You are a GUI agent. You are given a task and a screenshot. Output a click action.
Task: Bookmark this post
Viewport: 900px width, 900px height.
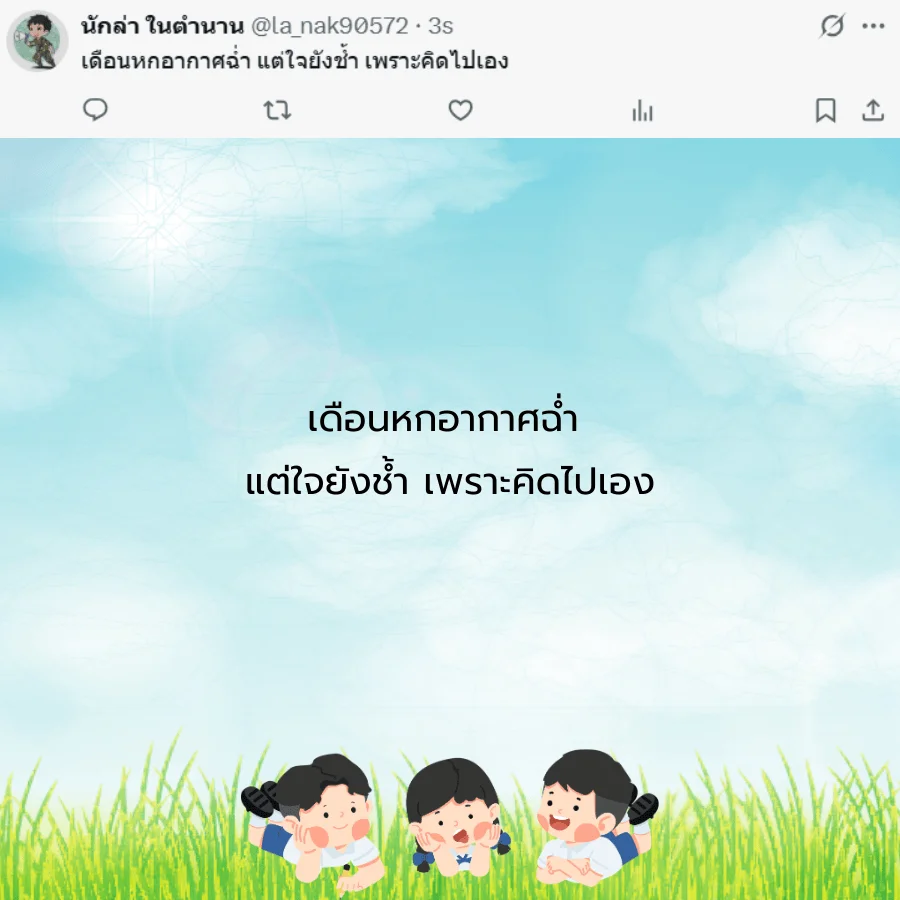(825, 110)
